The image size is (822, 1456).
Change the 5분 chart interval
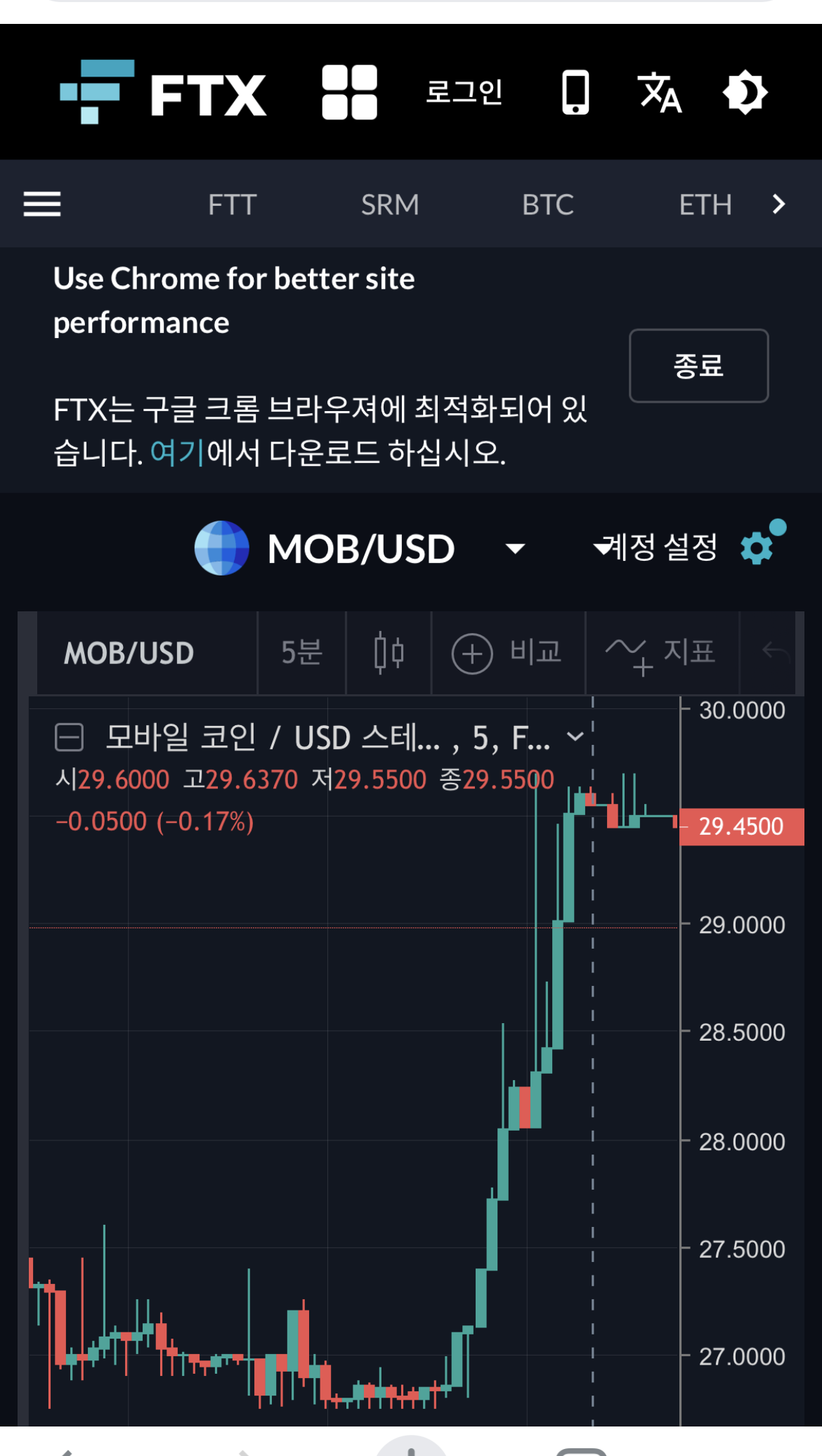point(302,653)
